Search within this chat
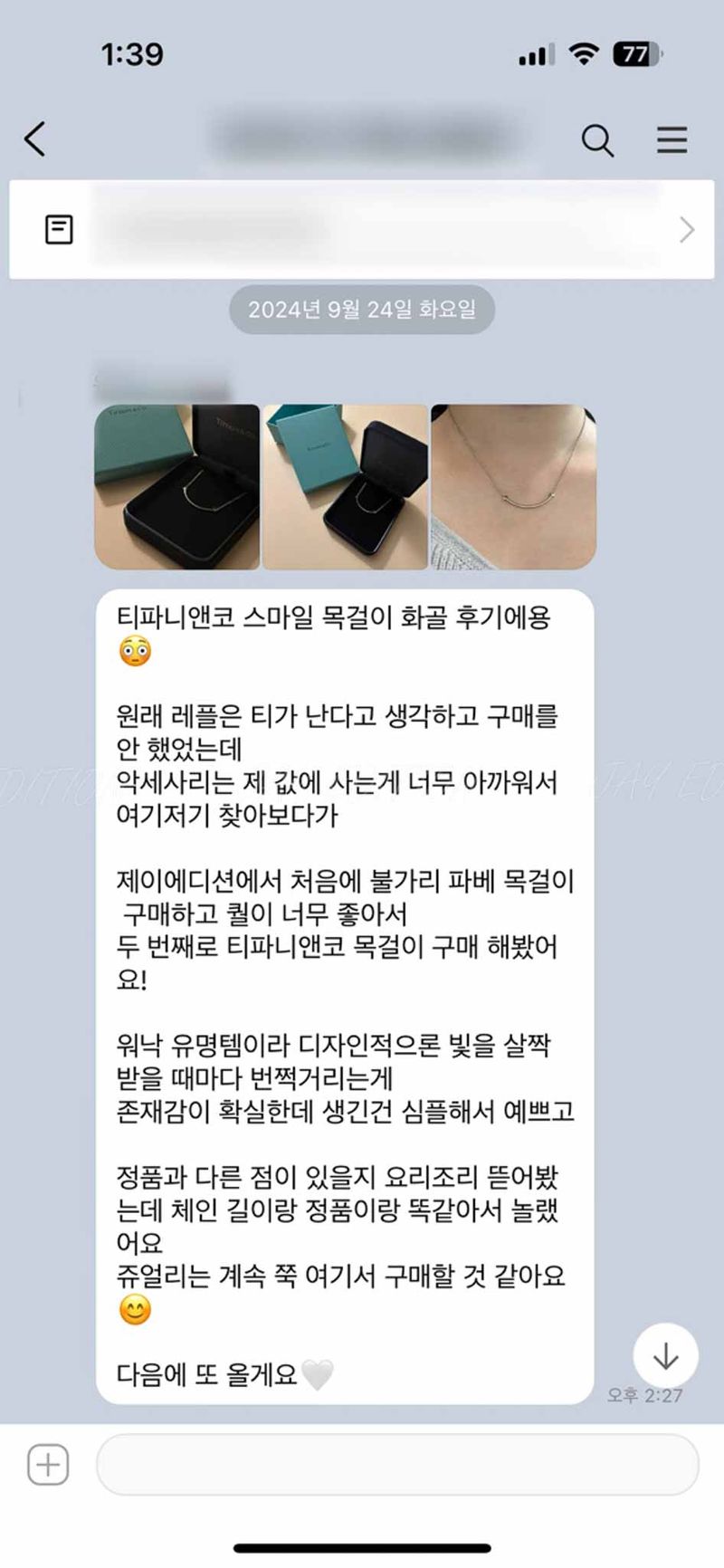The image size is (724, 1568). [597, 140]
